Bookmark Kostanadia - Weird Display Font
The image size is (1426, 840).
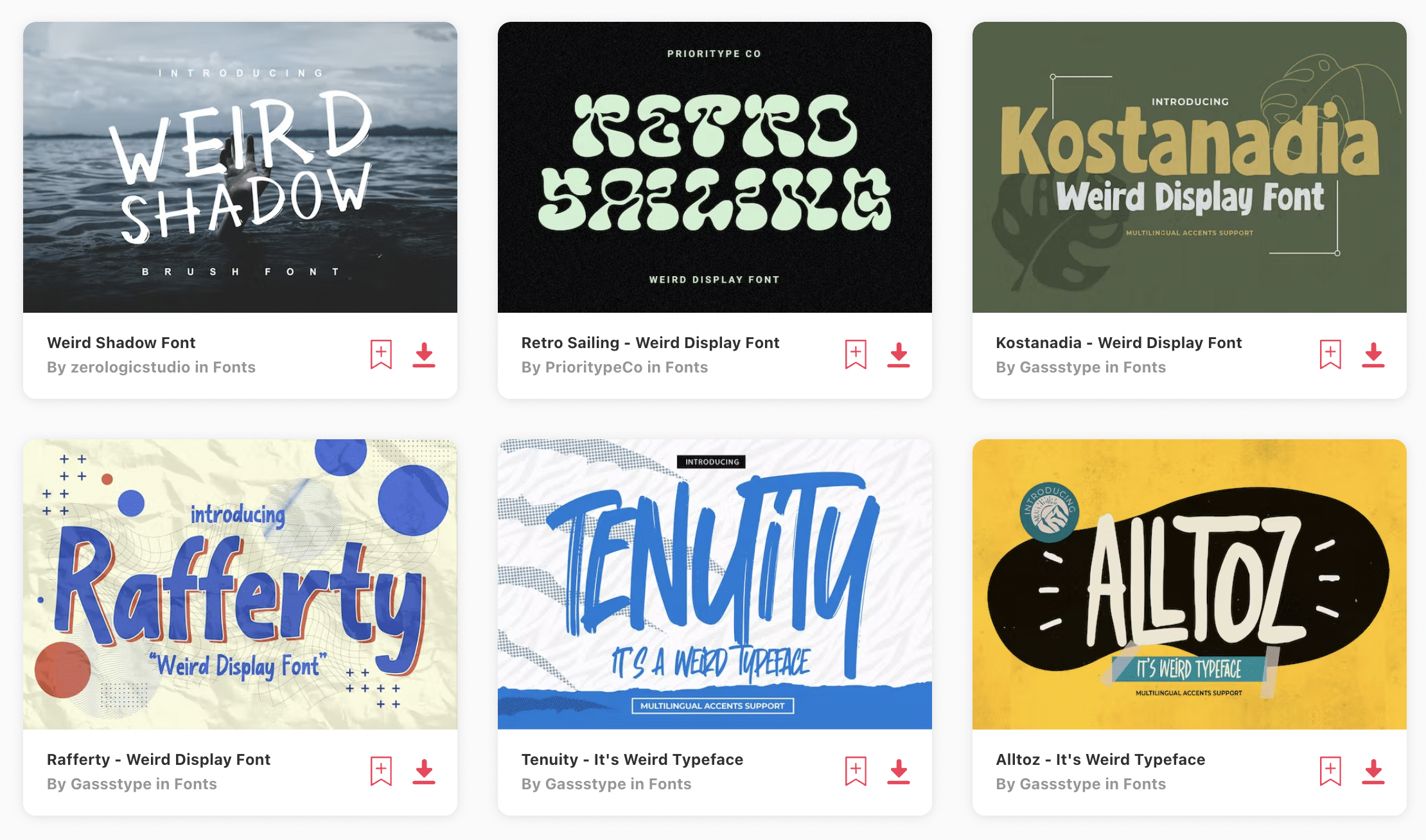click(1330, 354)
